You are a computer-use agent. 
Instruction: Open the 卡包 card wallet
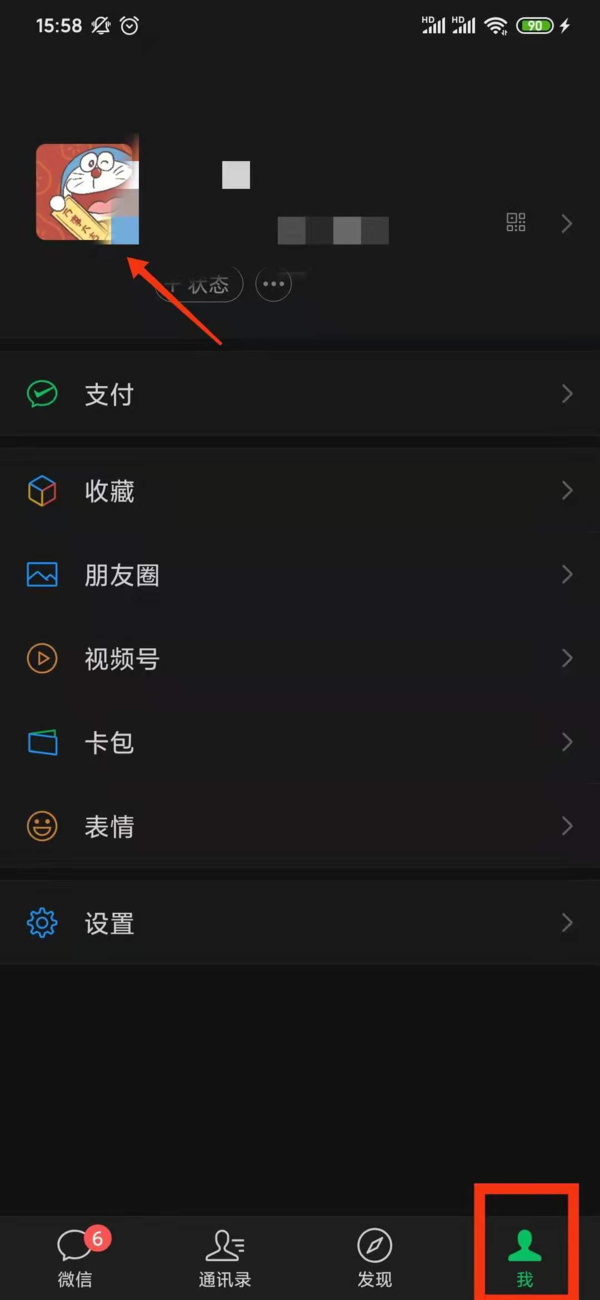tap(300, 743)
